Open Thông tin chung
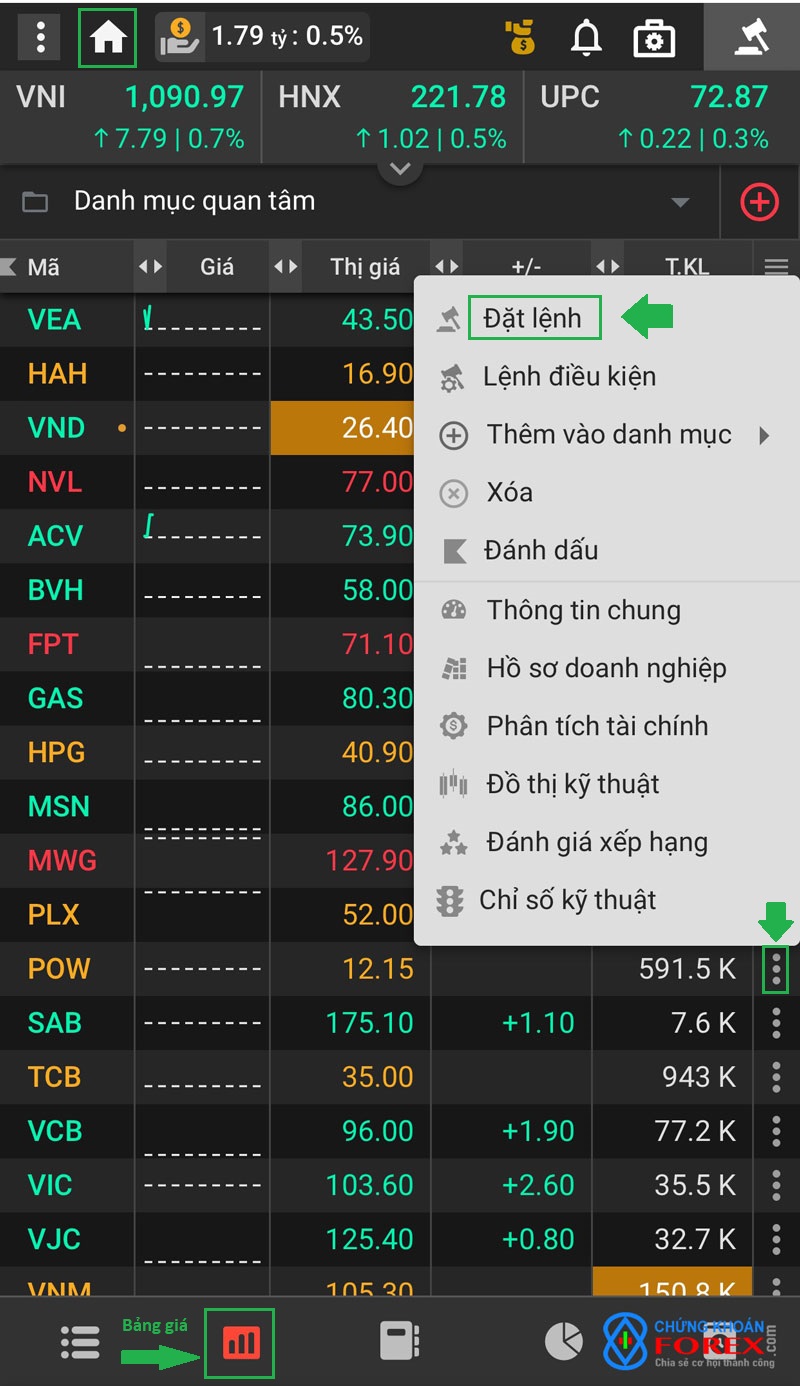 (x=583, y=610)
